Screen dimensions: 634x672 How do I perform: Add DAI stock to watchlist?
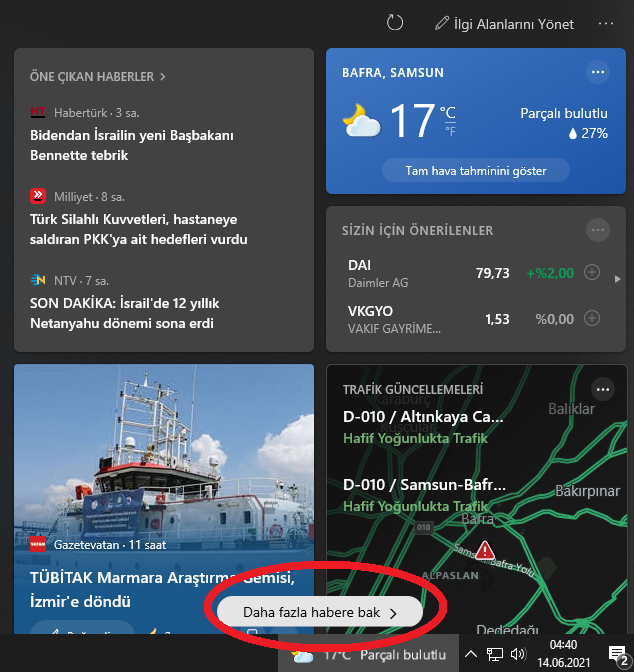tap(591, 273)
